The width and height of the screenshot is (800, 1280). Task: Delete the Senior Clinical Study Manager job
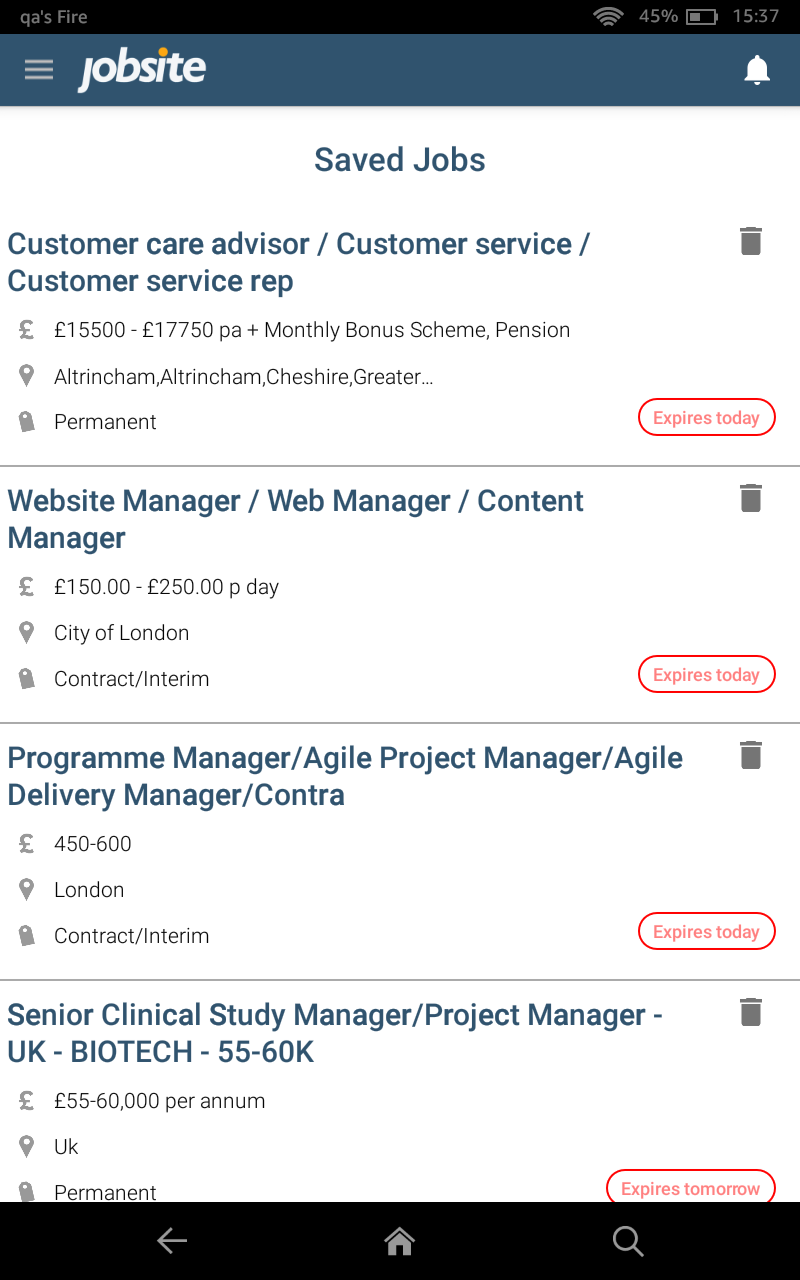(751, 1012)
